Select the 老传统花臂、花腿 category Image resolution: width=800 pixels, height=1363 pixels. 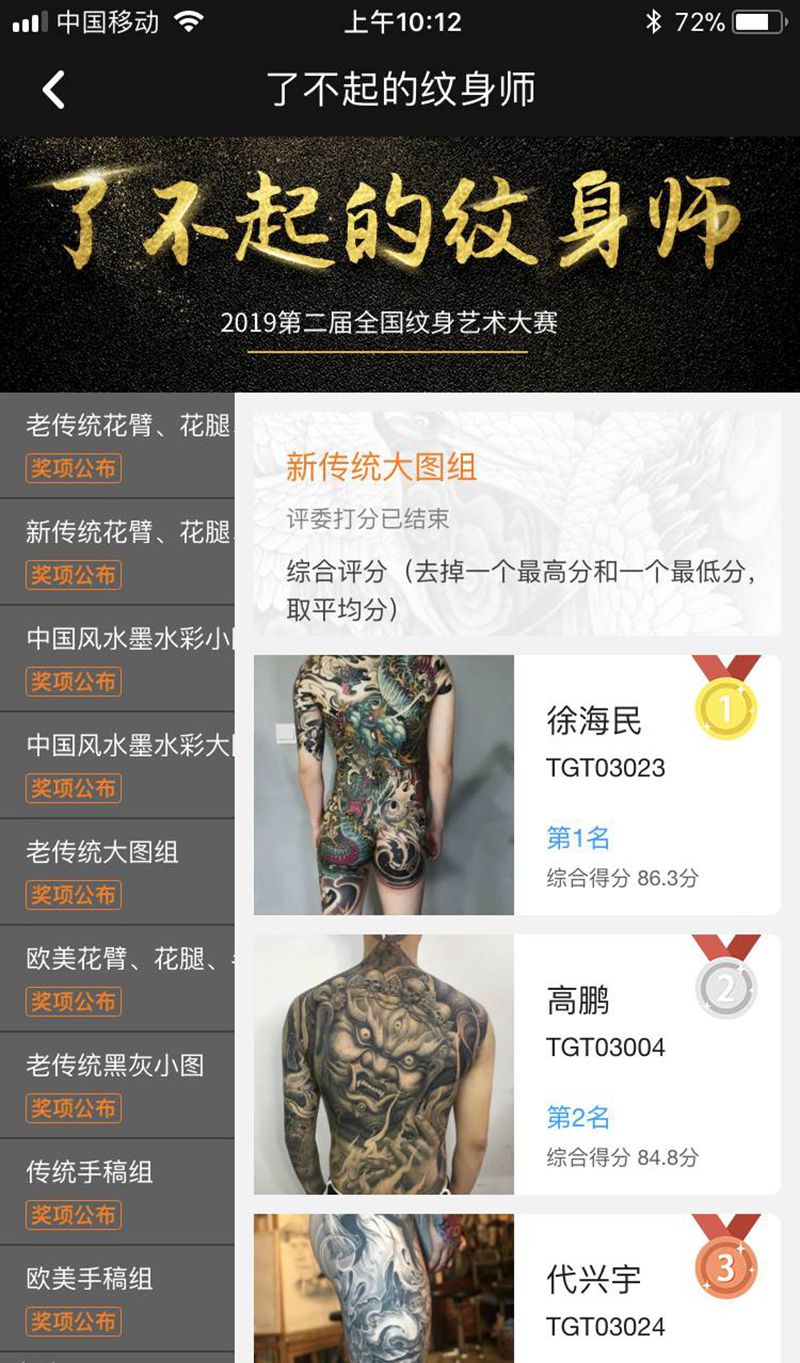[117, 444]
